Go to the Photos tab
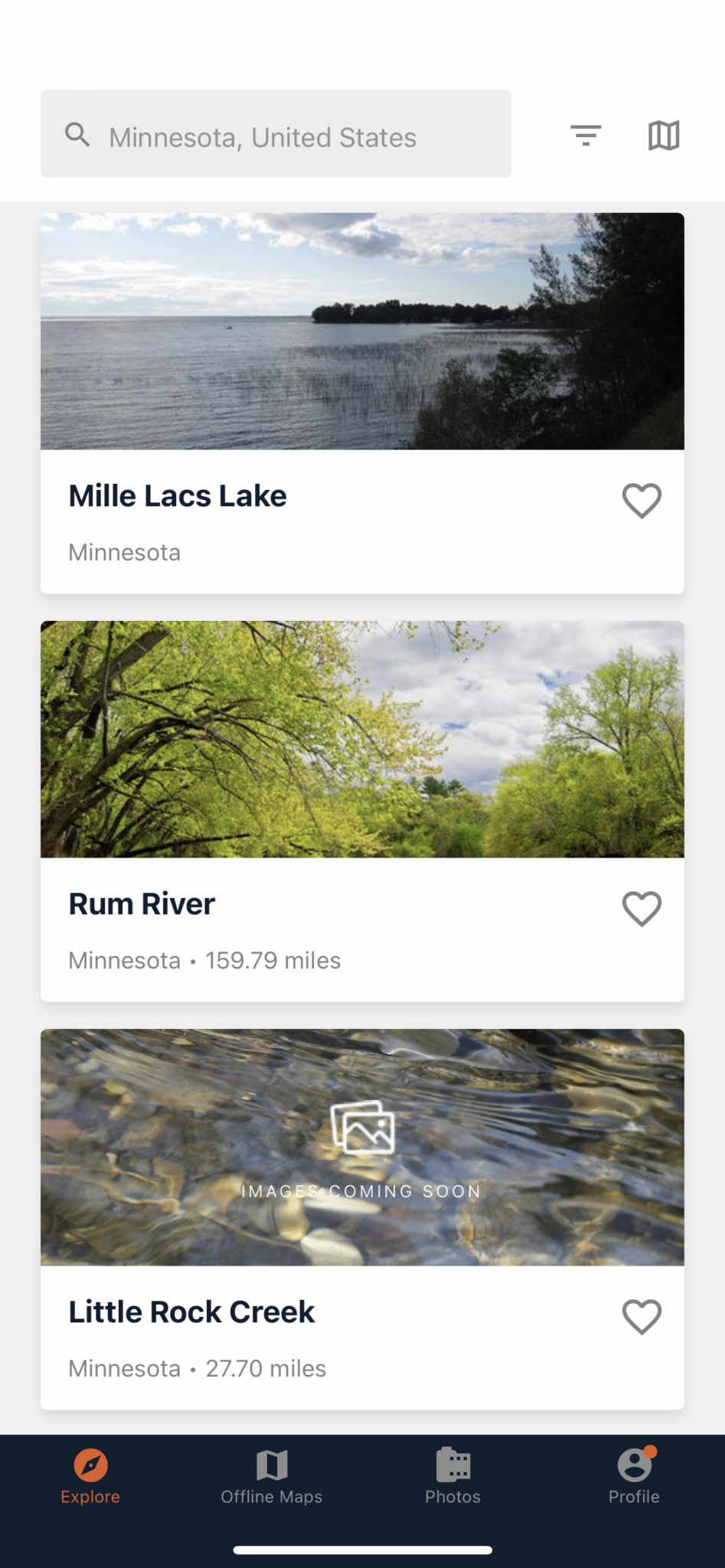 coord(453,1477)
